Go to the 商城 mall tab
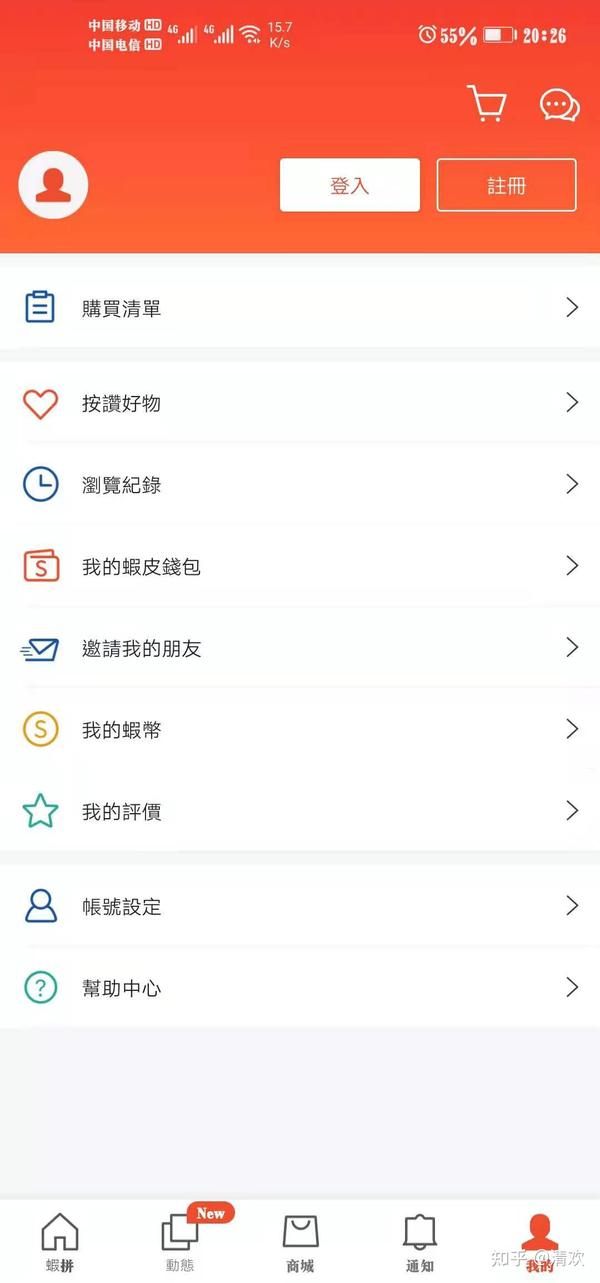Image resolution: width=600 pixels, height=1283 pixels. coord(300,1242)
